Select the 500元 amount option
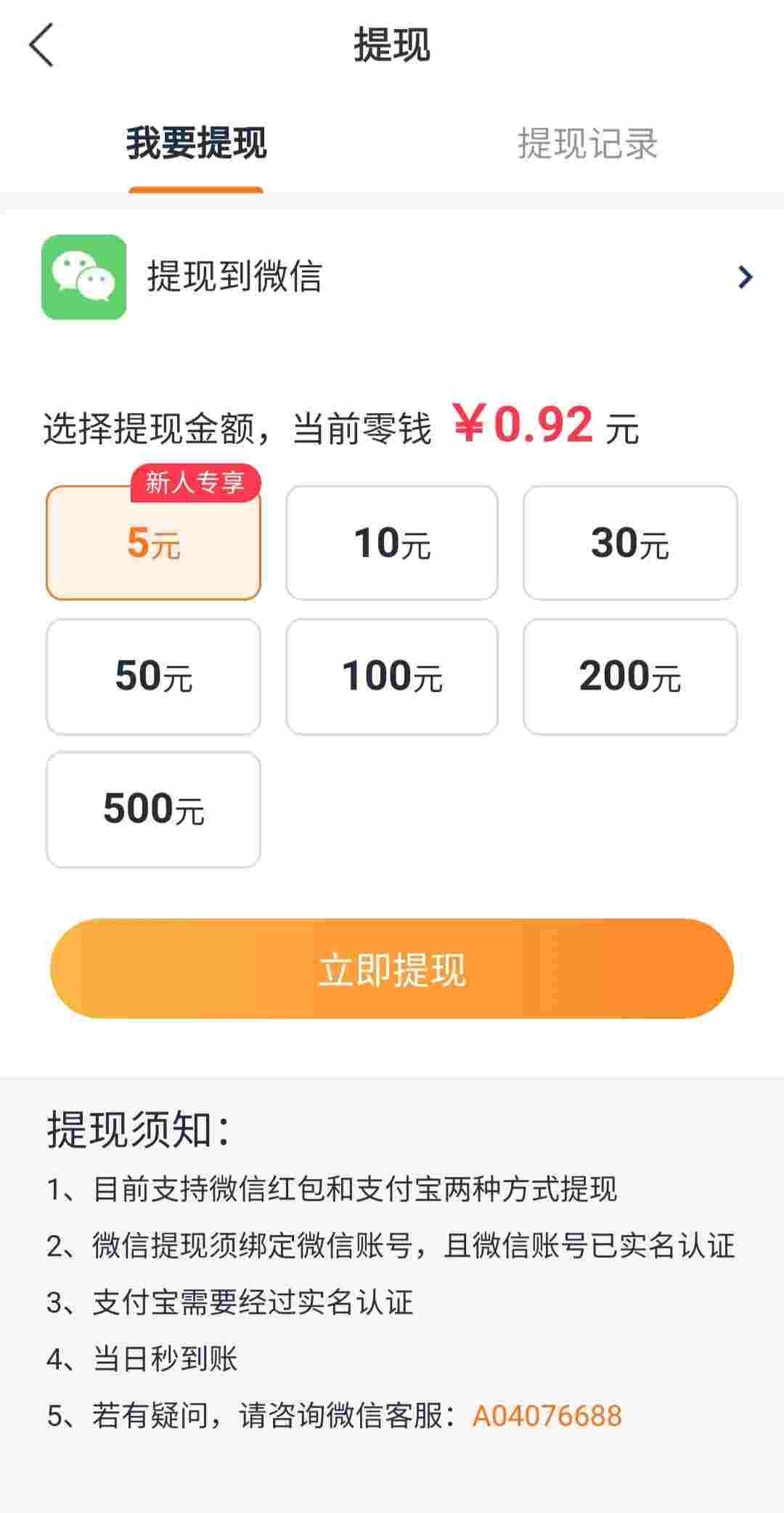The width and height of the screenshot is (784, 1513). click(153, 809)
